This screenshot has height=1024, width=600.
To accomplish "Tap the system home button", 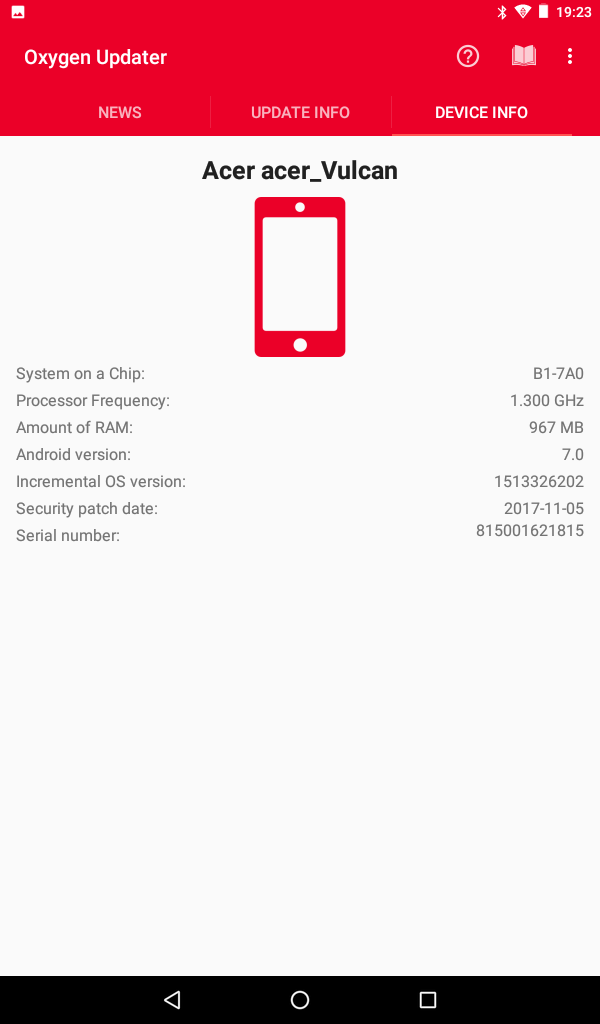I will coord(300,999).
